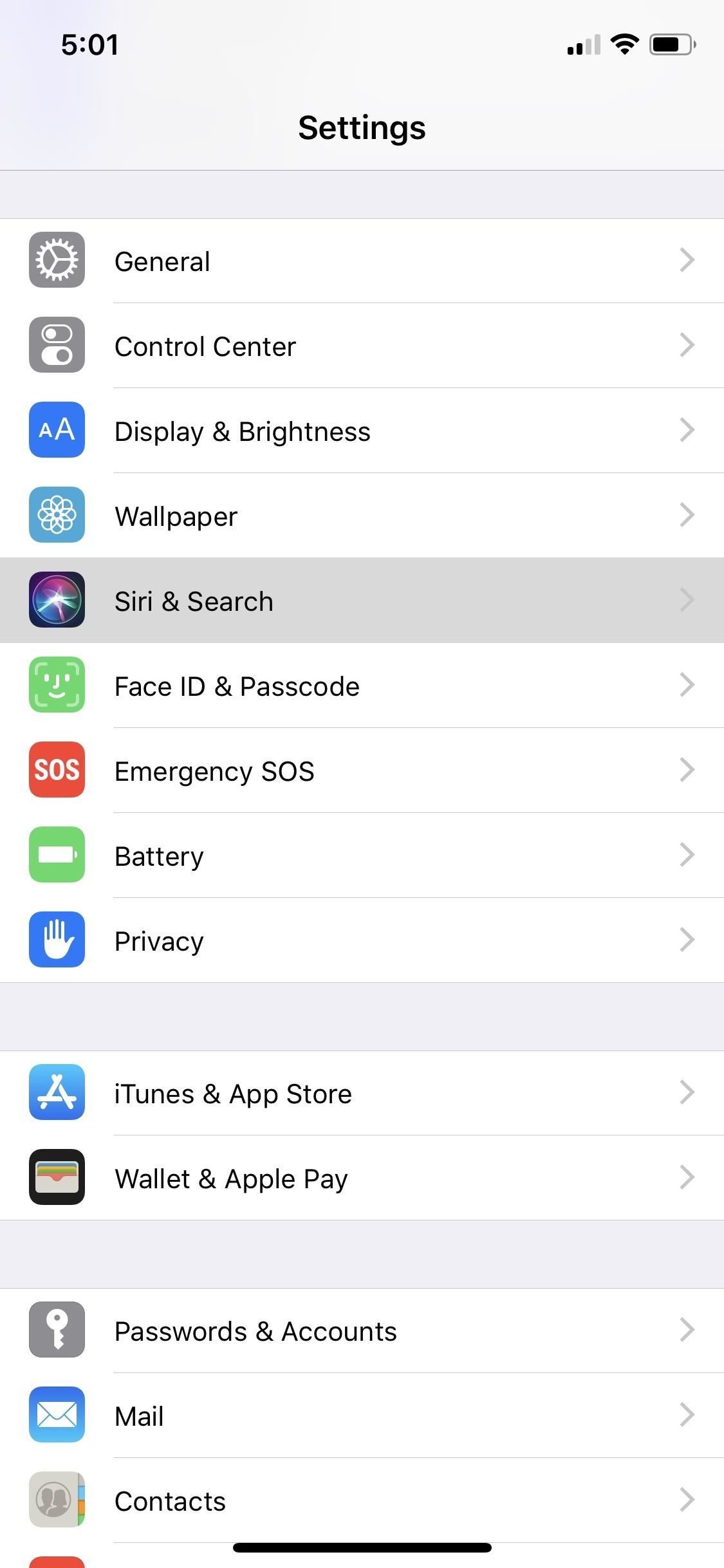Open the General settings gear icon
The width and height of the screenshot is (724, 1568).
click(57, 261)
